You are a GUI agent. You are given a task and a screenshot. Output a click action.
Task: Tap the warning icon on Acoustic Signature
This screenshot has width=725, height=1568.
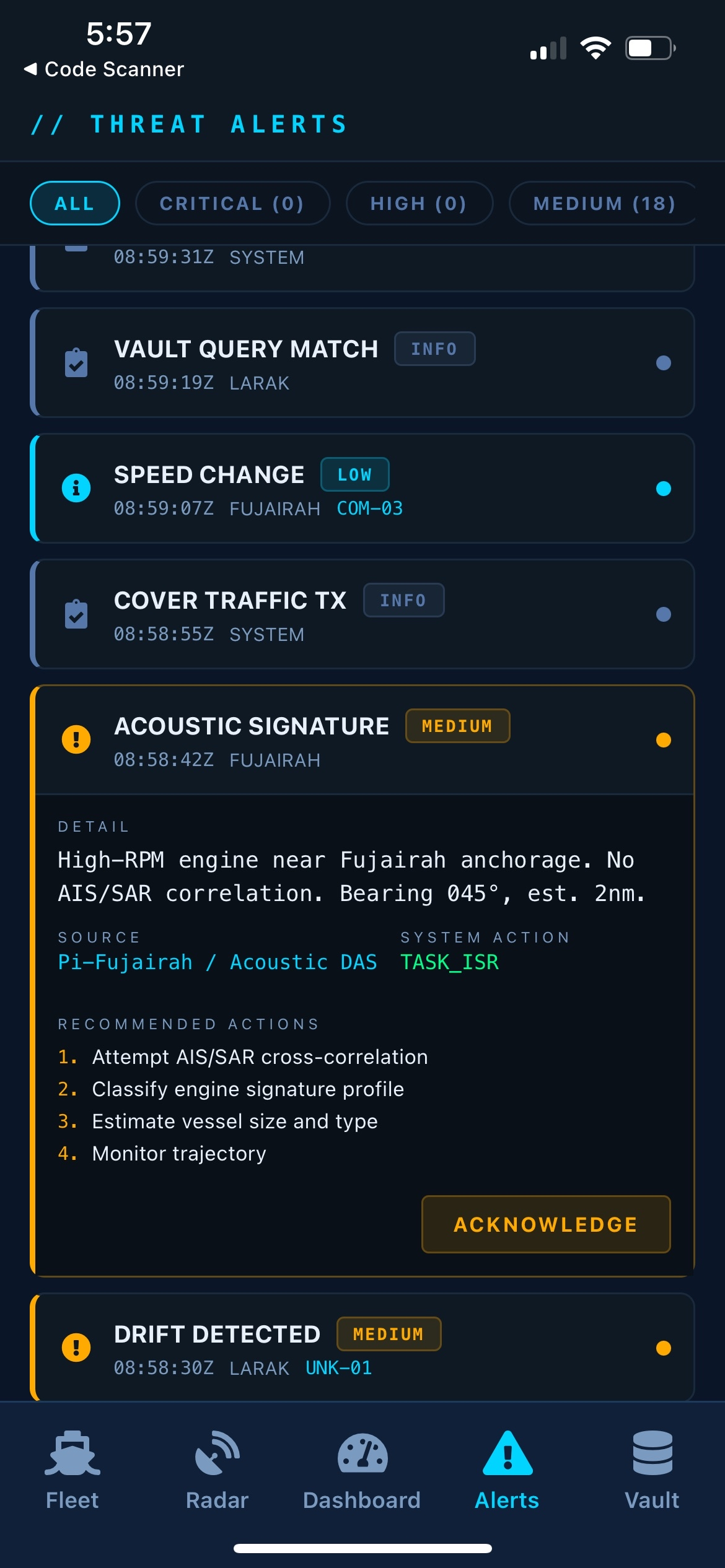click(76, 739)
